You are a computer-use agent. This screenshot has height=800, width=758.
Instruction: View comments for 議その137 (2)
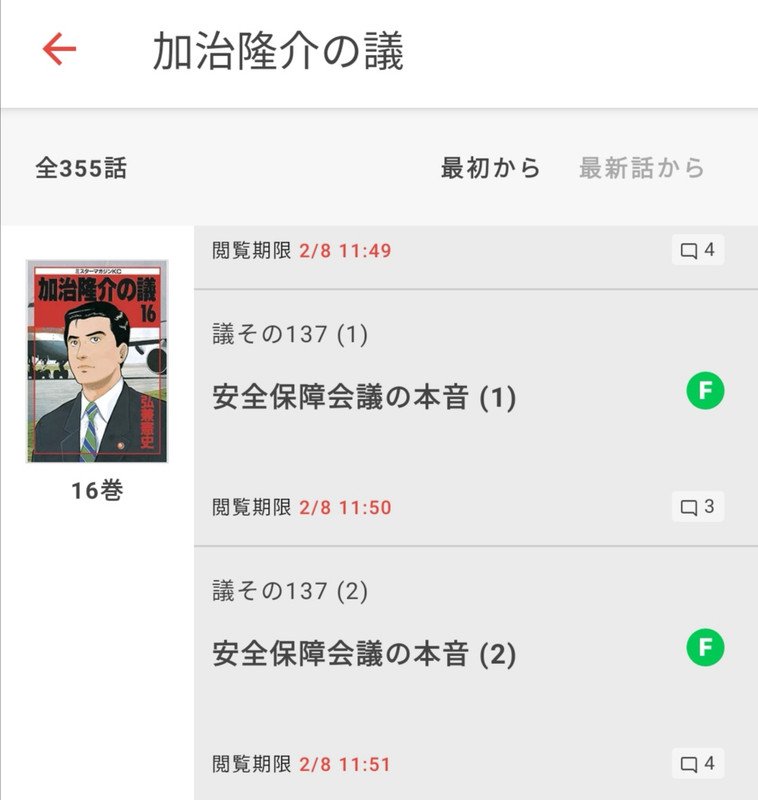click(698, 764)
